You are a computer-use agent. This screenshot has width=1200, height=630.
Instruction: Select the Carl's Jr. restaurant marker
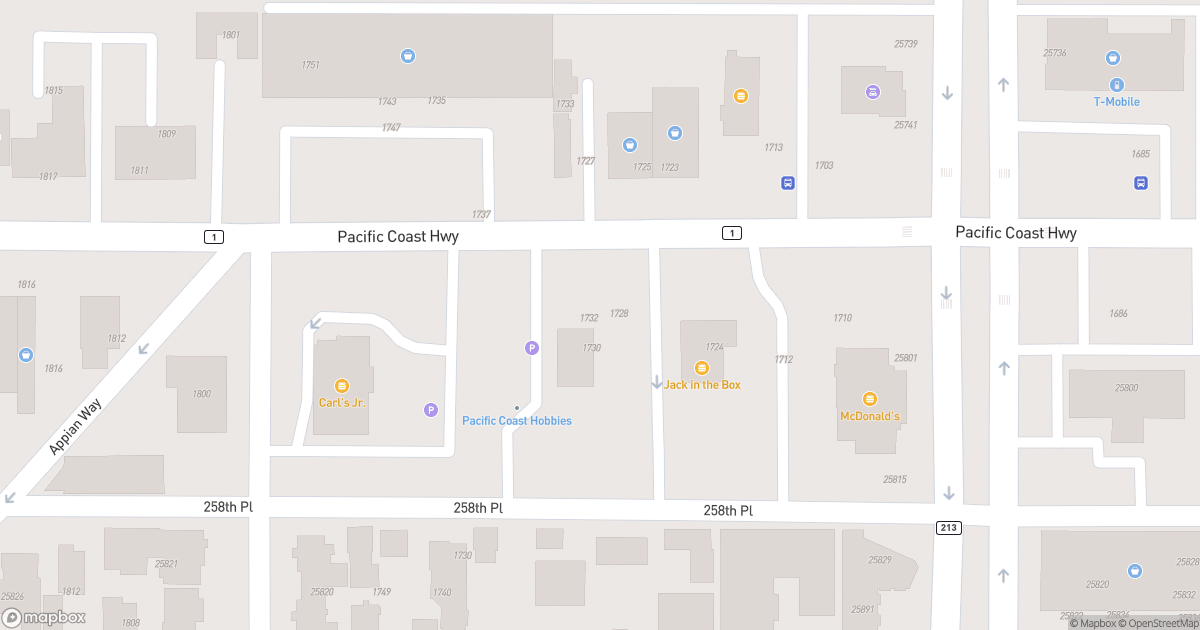(x=341, y=386)
